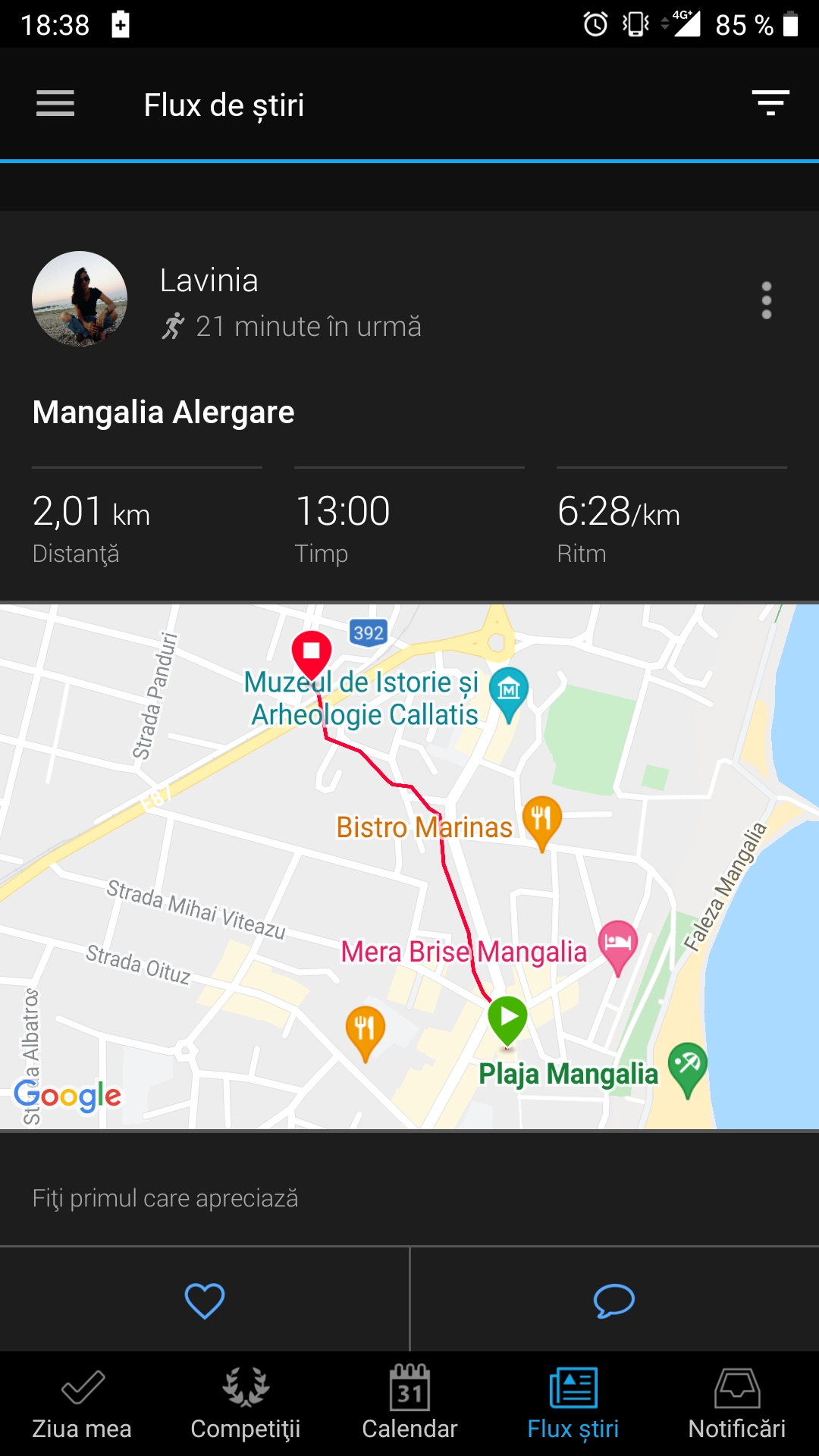The height and width of the screenshot is (1456, 819).
Task: Tap the Flux știri tab
Action: (573, 1404)
